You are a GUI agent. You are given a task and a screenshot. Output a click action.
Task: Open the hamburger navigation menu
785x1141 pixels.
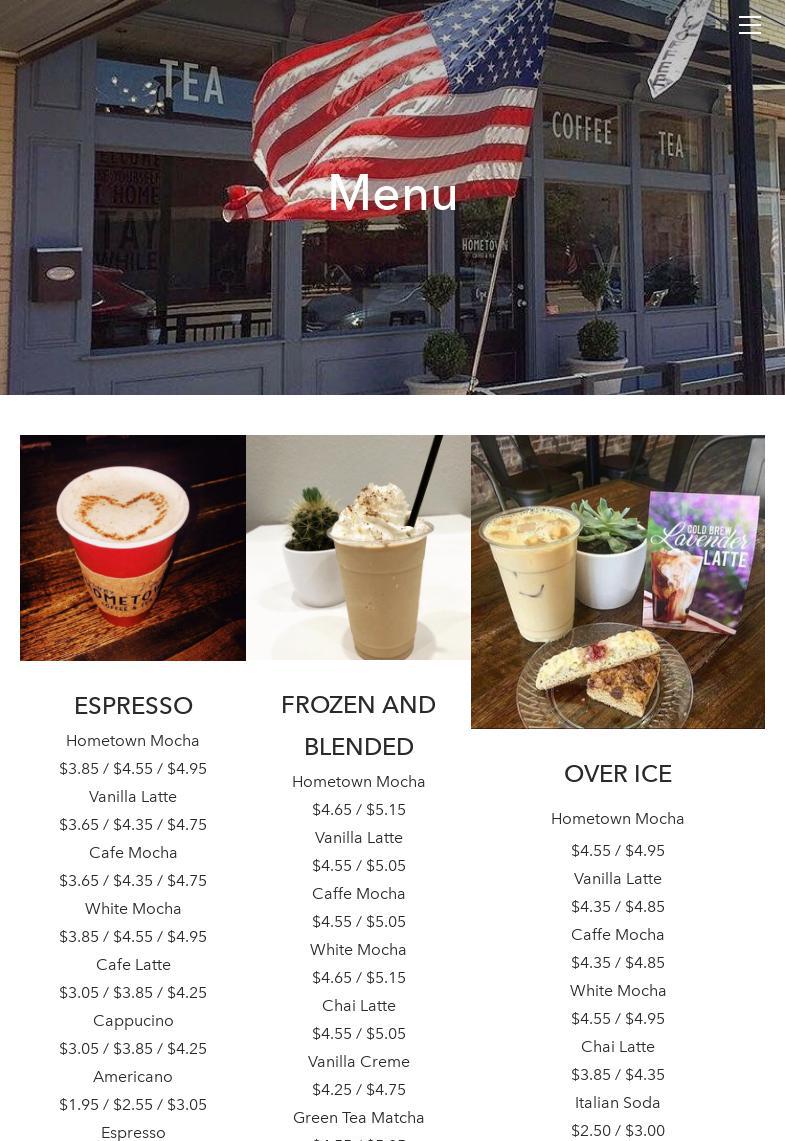(x=749, y=26)
